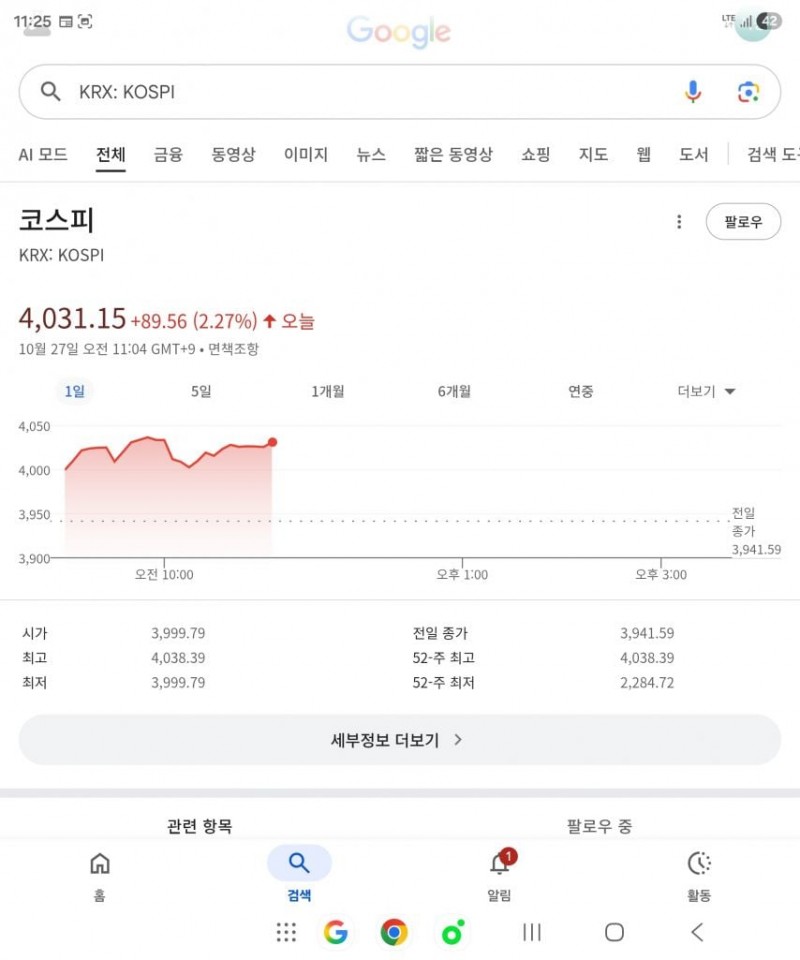Follow 코스피 with the 팔로우 button
This screenshot has width=800, height=960.
[x=743, y=222]
